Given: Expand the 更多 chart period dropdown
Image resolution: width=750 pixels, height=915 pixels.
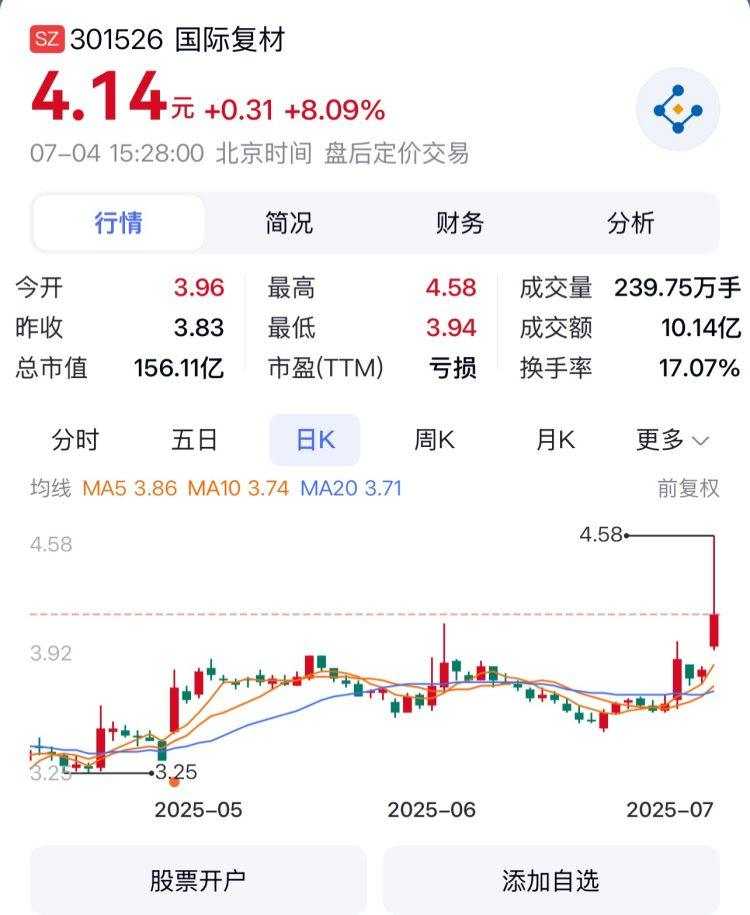Looking at the screenshot, I should click(x=672, y=440).
